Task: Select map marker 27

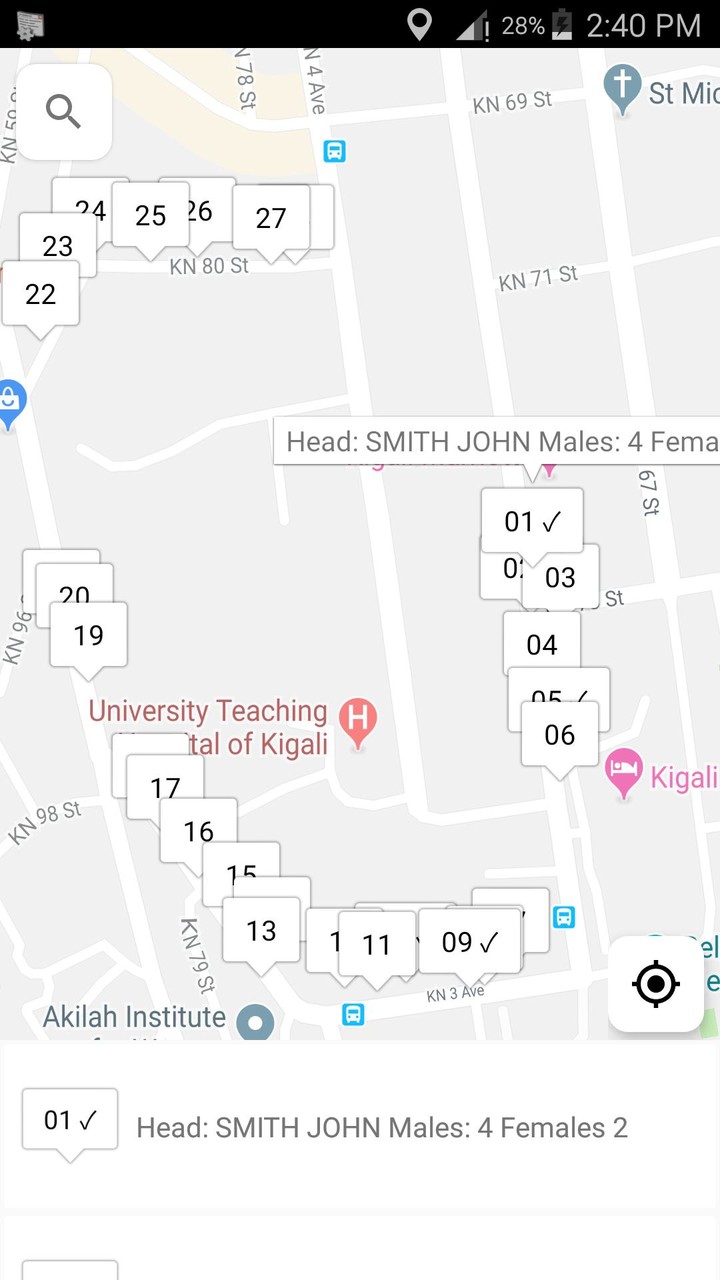Action: [271, 218]
